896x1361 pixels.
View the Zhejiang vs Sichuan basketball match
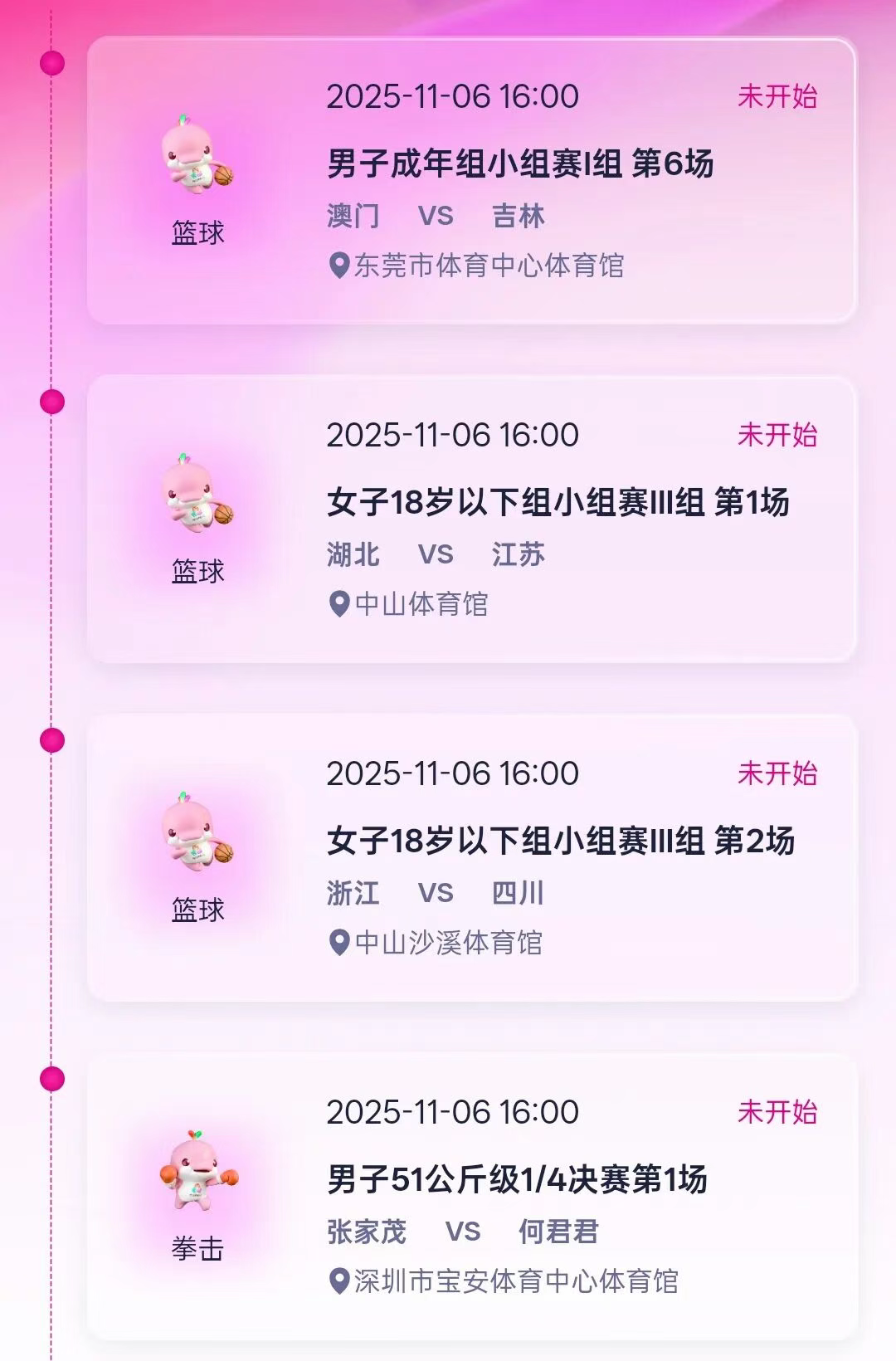click(x=471, y=858)
